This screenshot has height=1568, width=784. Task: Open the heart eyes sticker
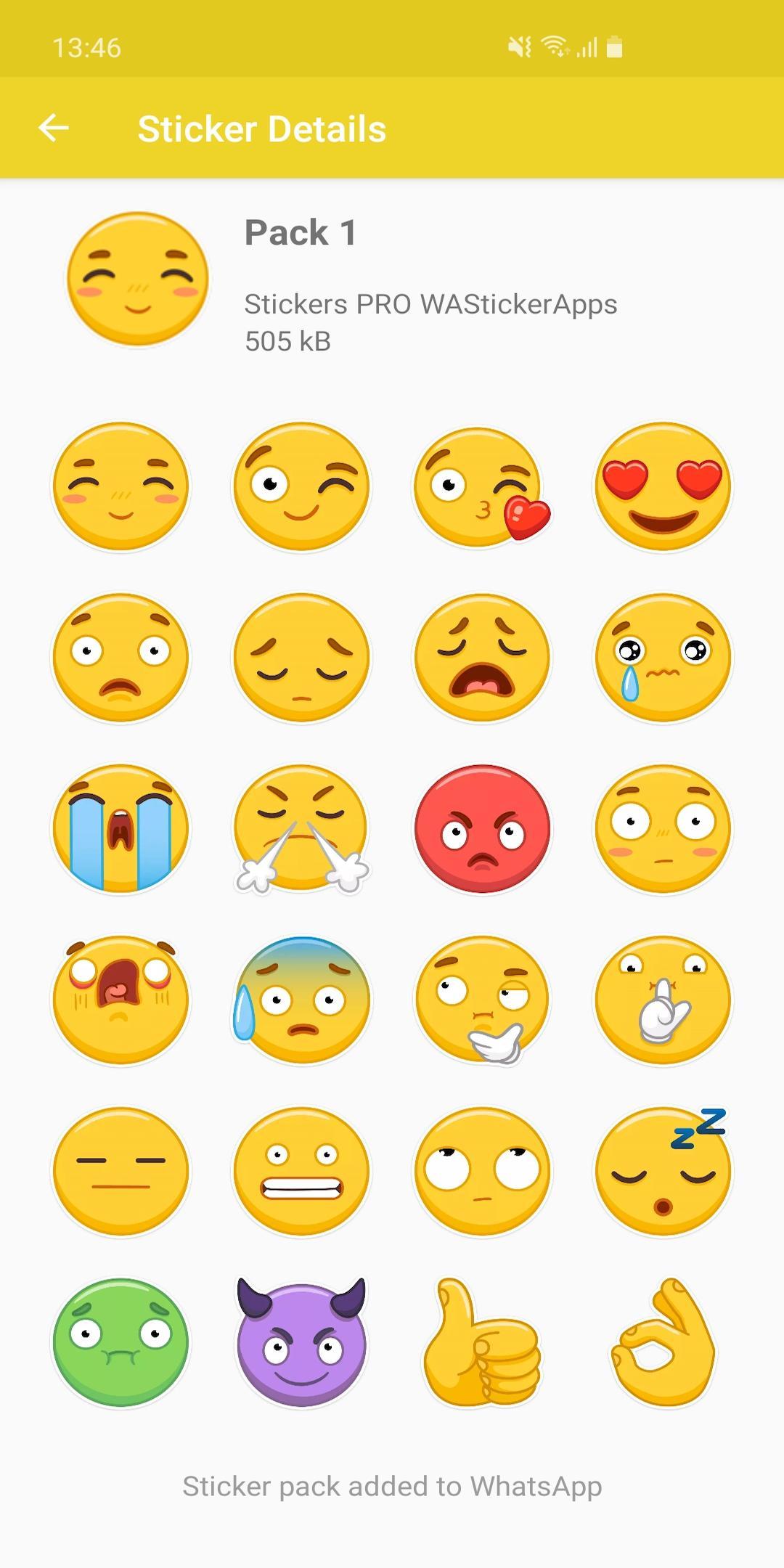pyautogui.click(x=662, y=486)
